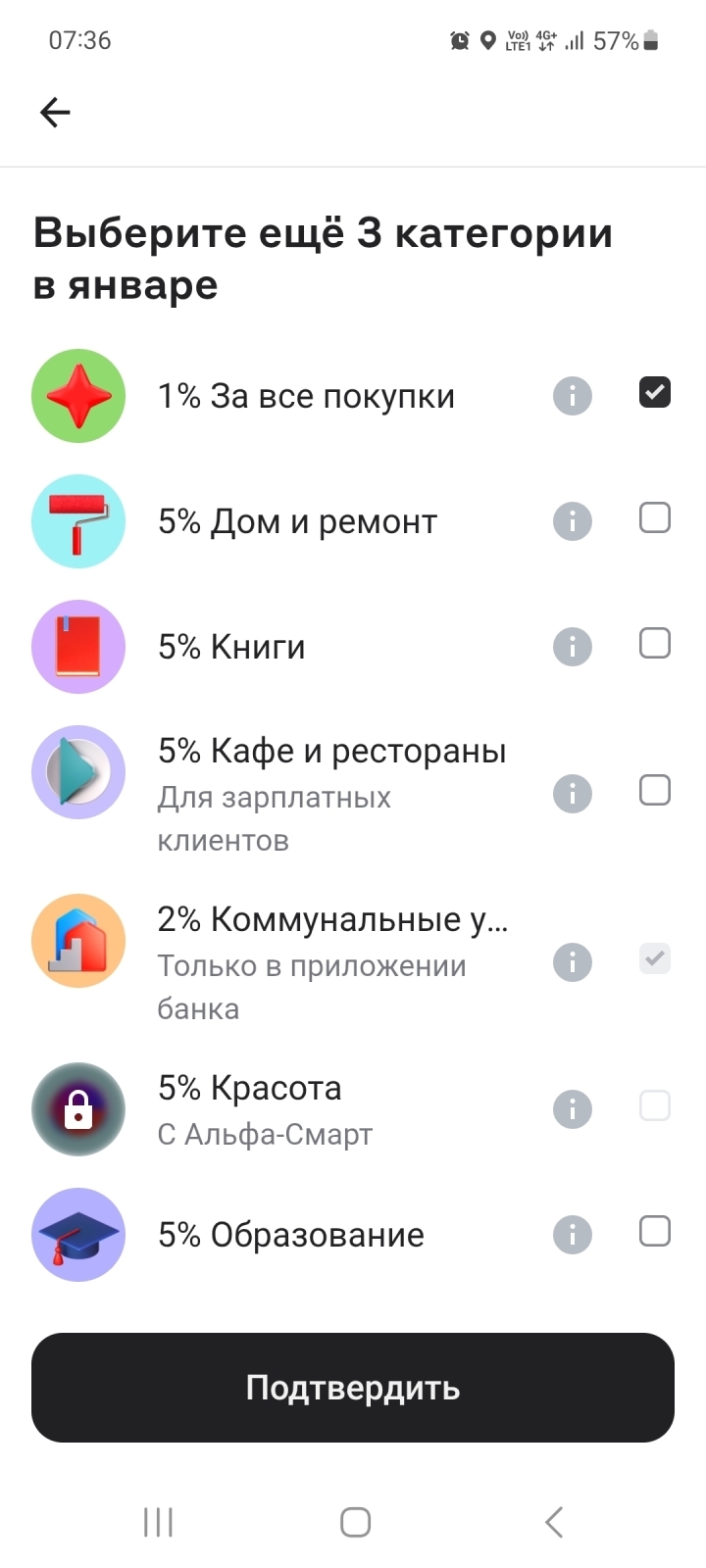Open info about Кафе и рестораны category
706x1568 pixels.
coord(573,794)
